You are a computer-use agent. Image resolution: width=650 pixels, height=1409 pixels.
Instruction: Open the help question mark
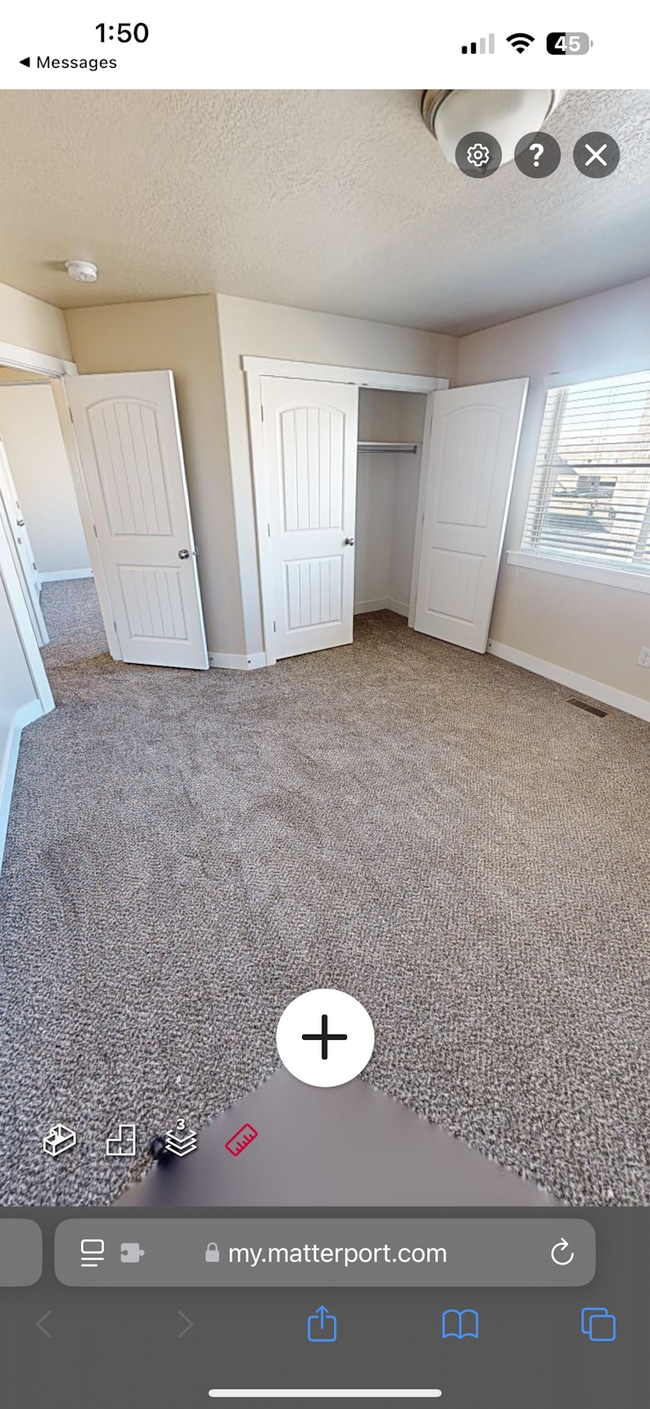(537, 155)
